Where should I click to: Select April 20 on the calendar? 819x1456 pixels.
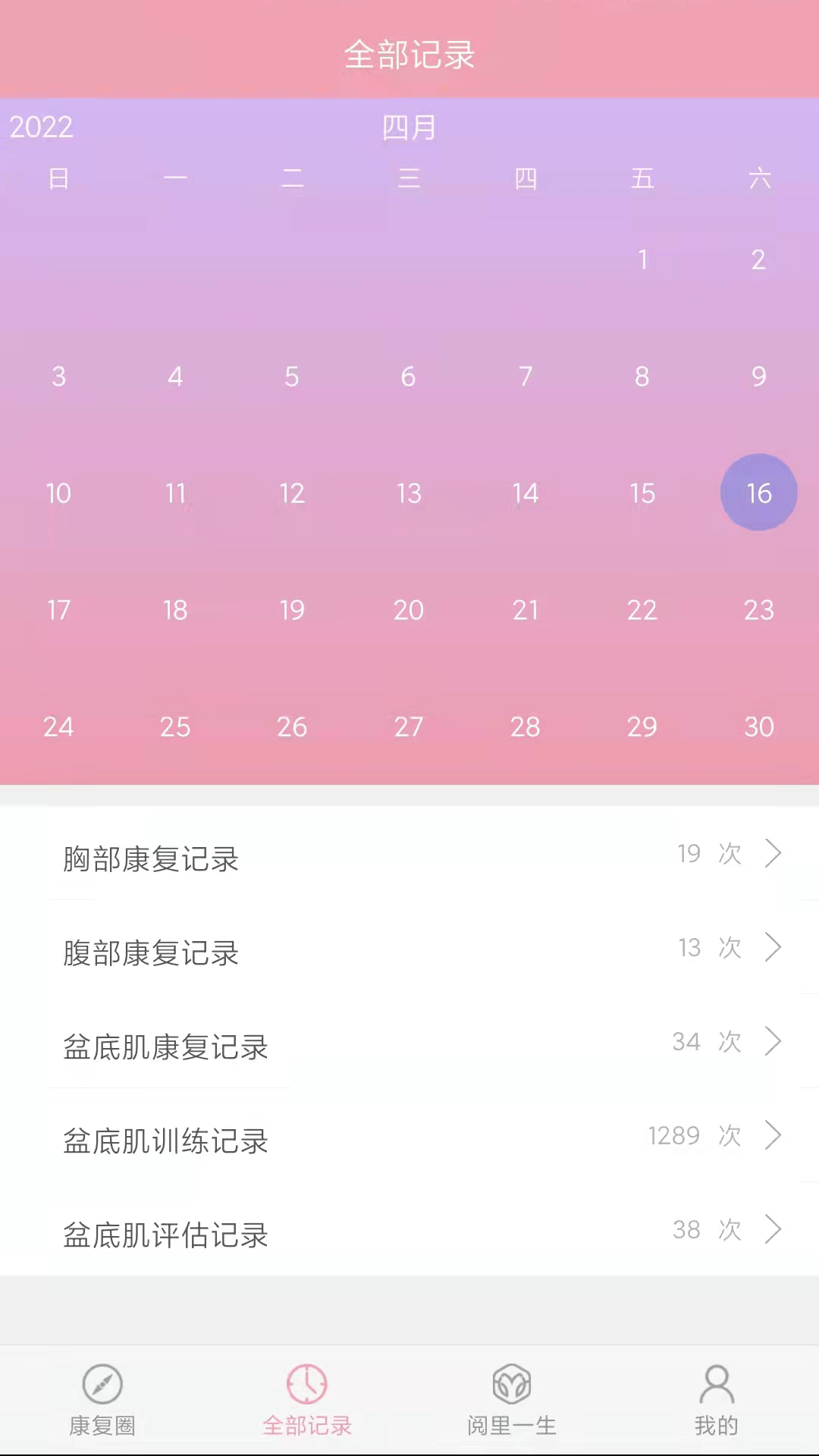[x=409, y=610]
